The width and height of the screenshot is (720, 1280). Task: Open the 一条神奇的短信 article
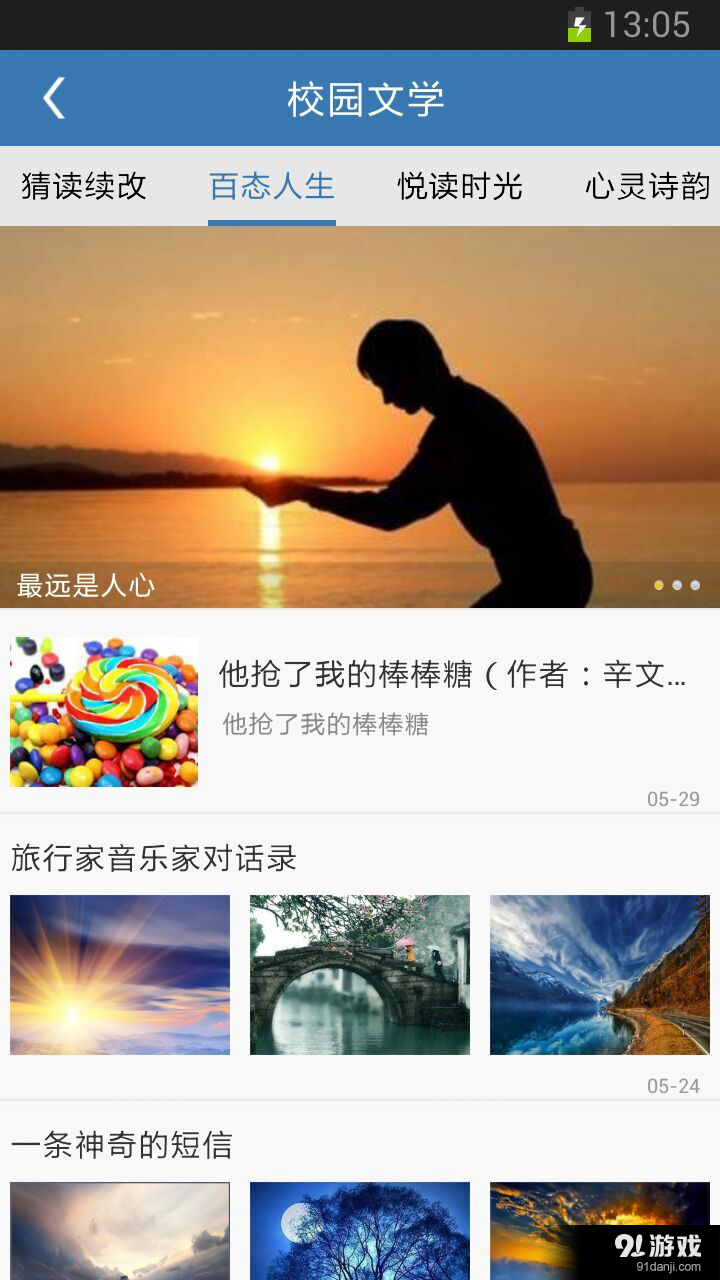coord(120,1146)
